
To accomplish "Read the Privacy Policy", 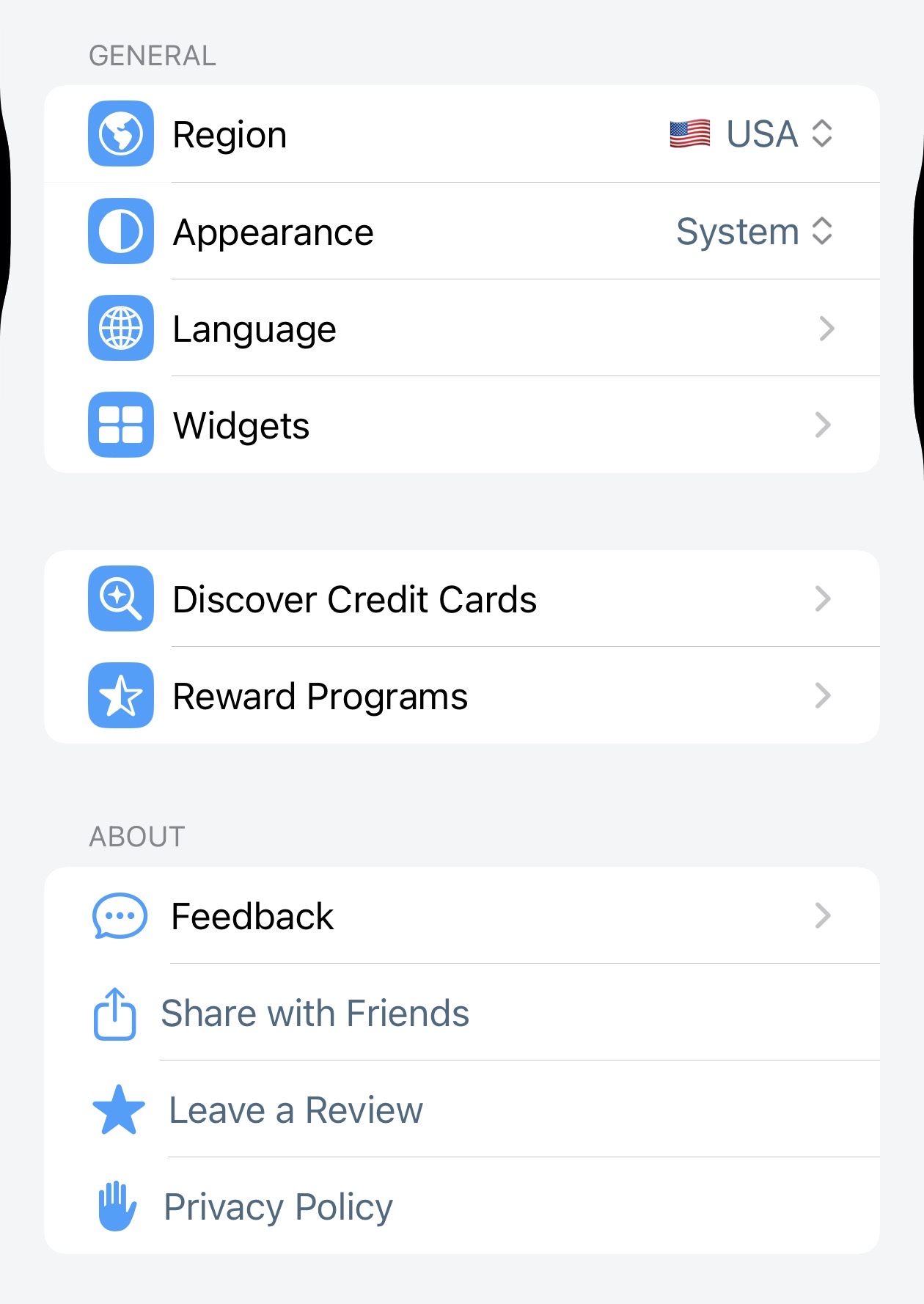I will pyautogui.click(x=279, y=1207).
